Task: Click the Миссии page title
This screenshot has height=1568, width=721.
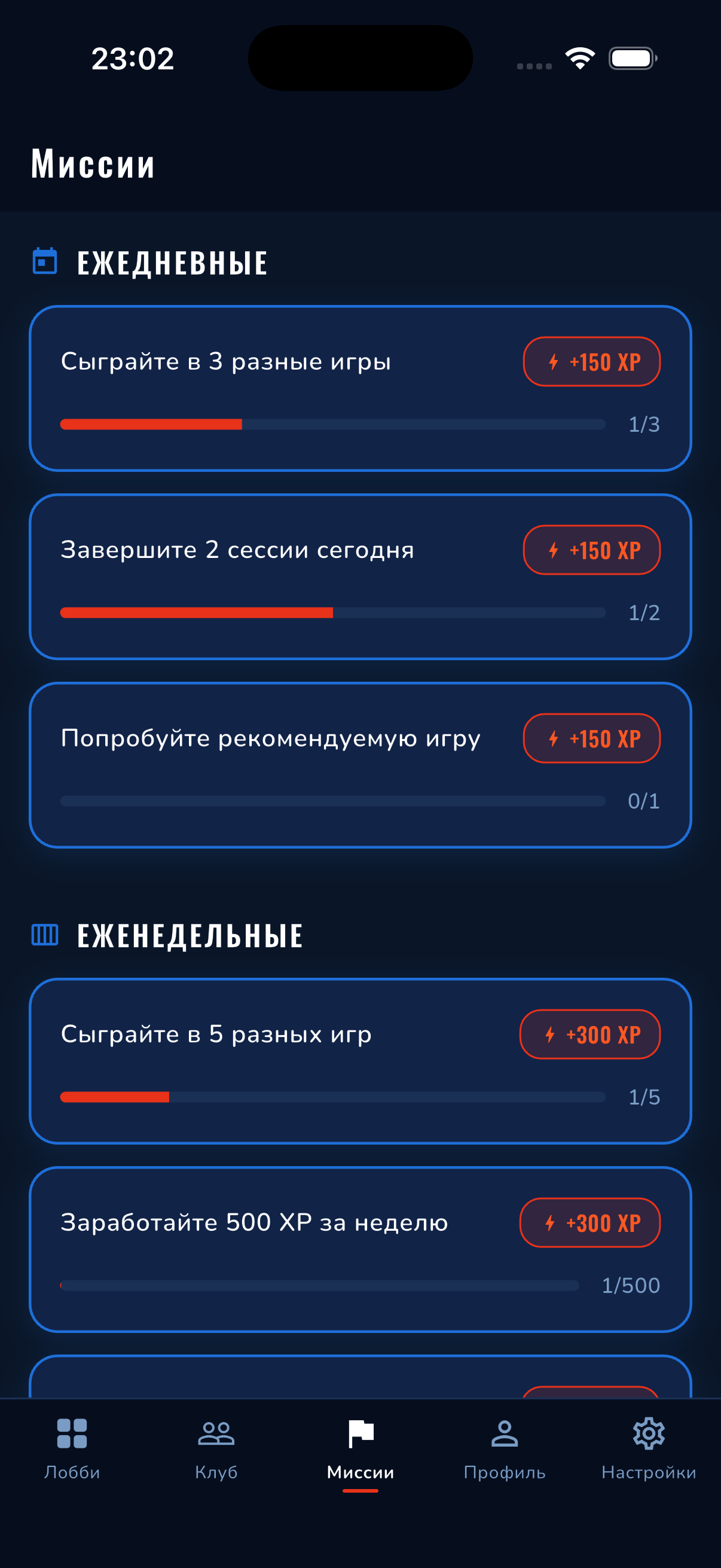Action: 93,163
